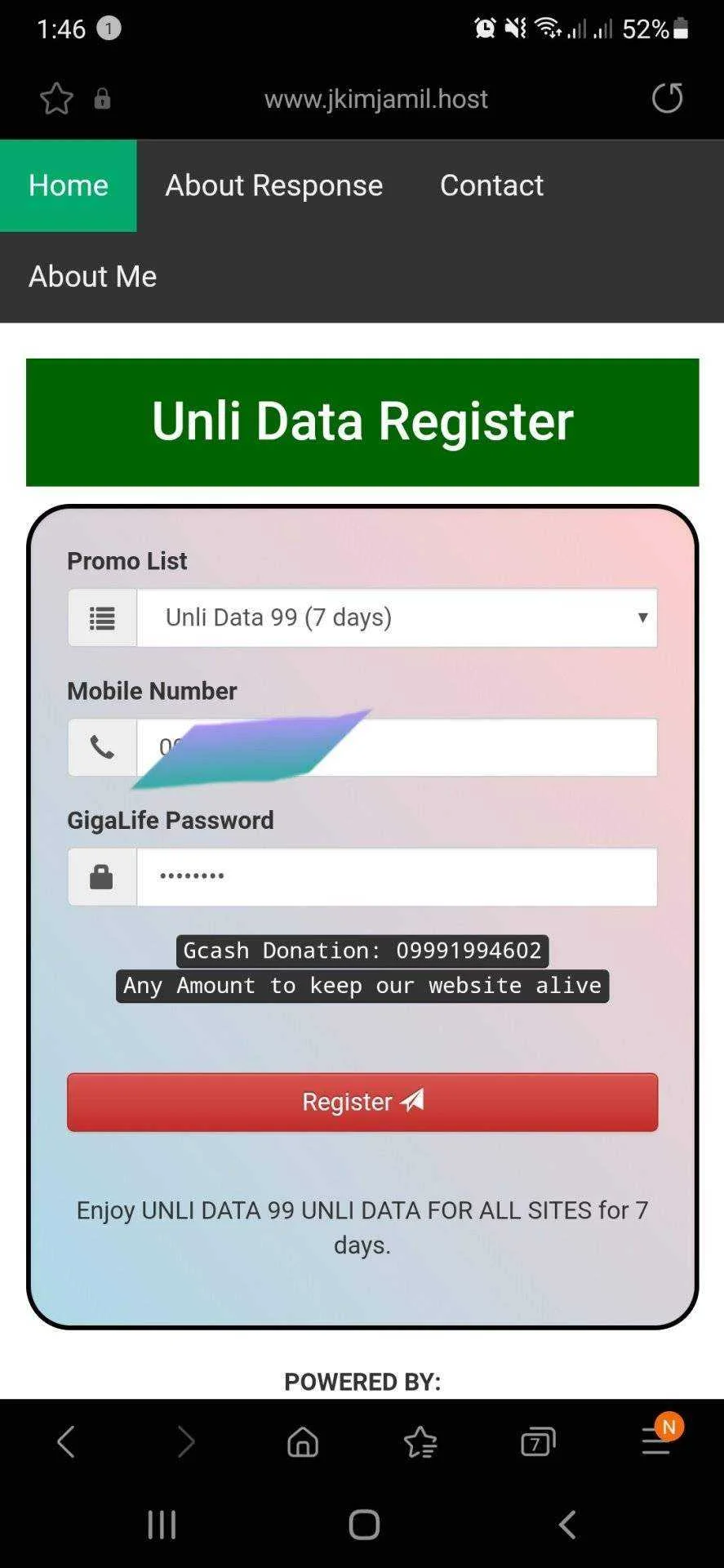
Task: Show recent apps
Action: click(162, 1524)
